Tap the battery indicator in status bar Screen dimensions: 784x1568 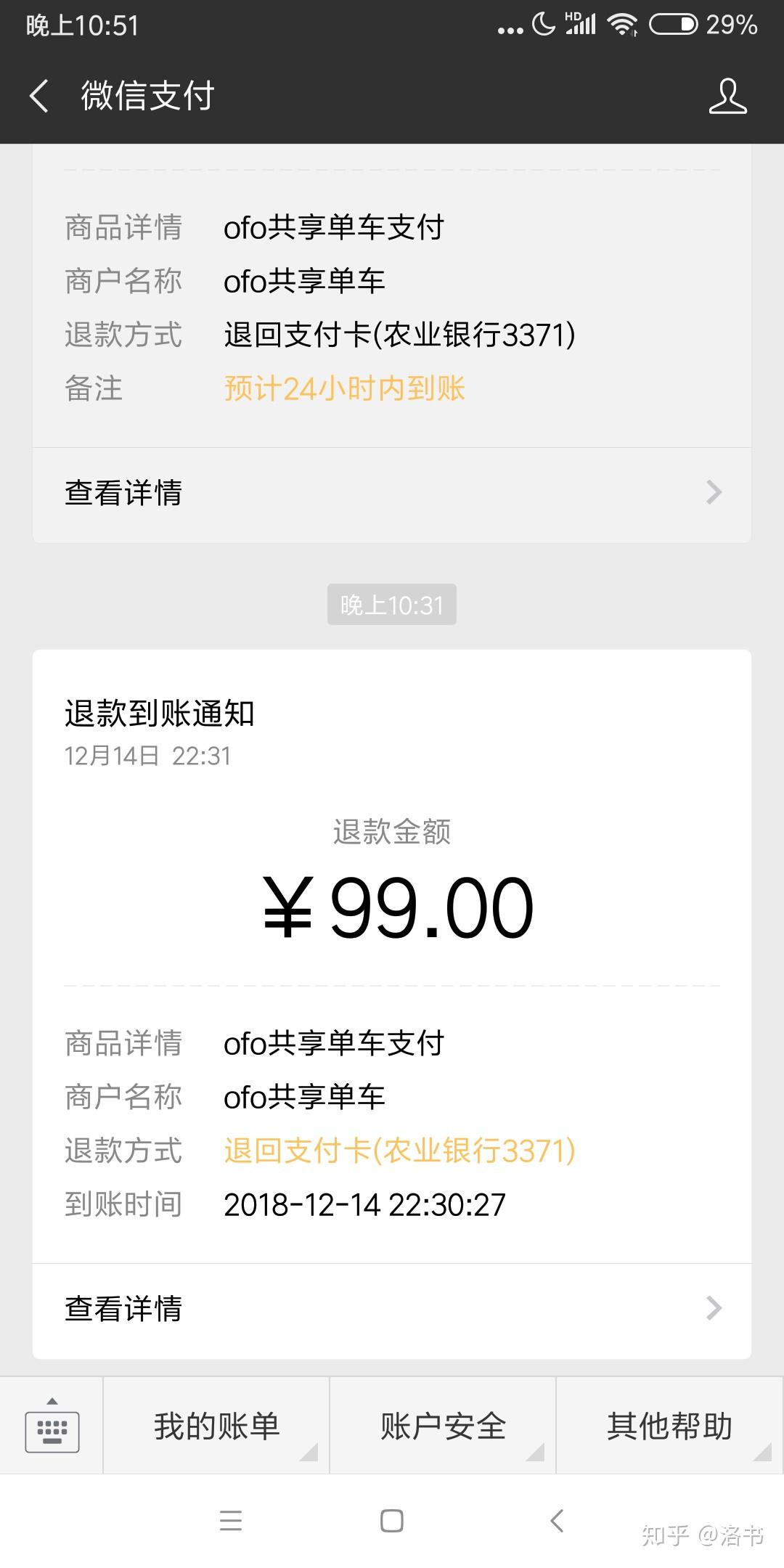pos(676,24)
